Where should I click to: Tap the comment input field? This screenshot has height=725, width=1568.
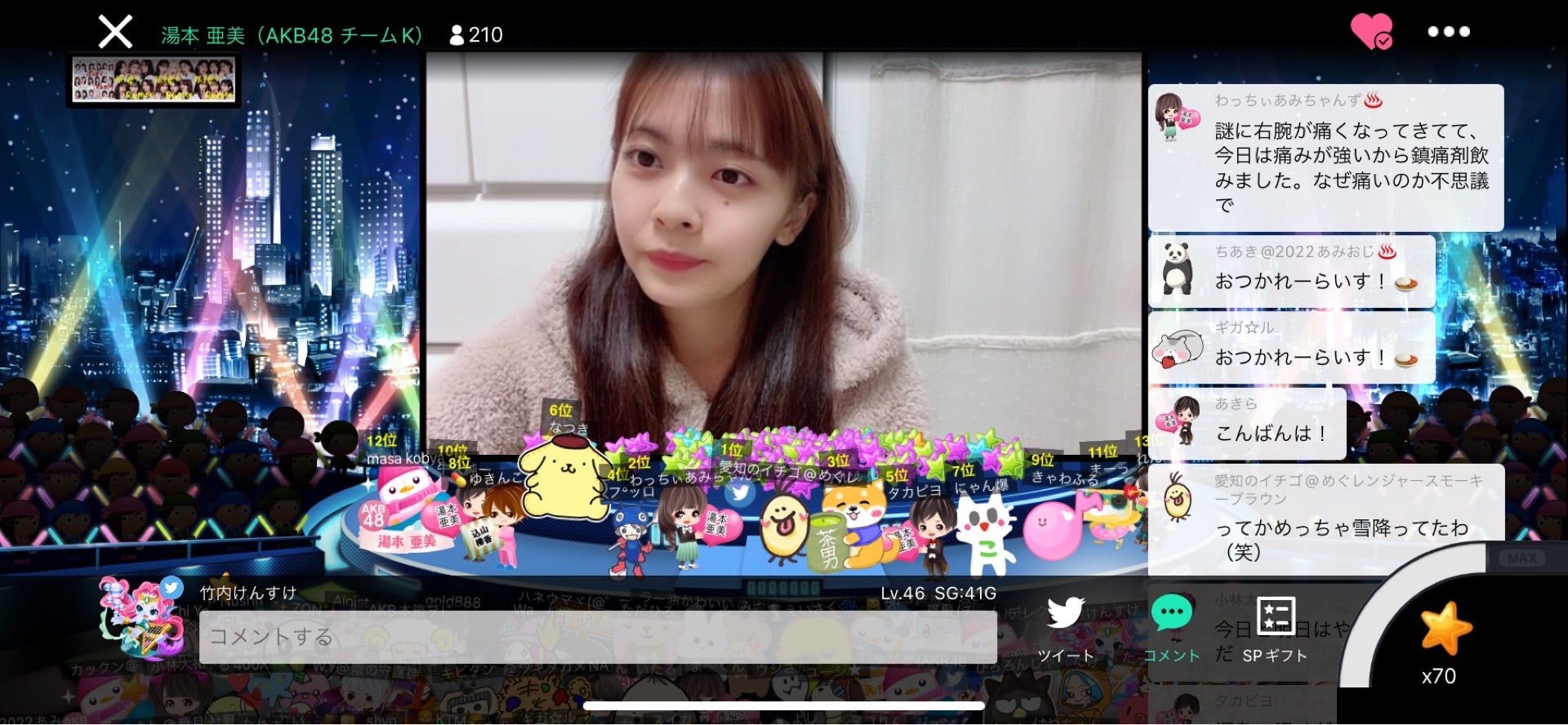[597, 637]
